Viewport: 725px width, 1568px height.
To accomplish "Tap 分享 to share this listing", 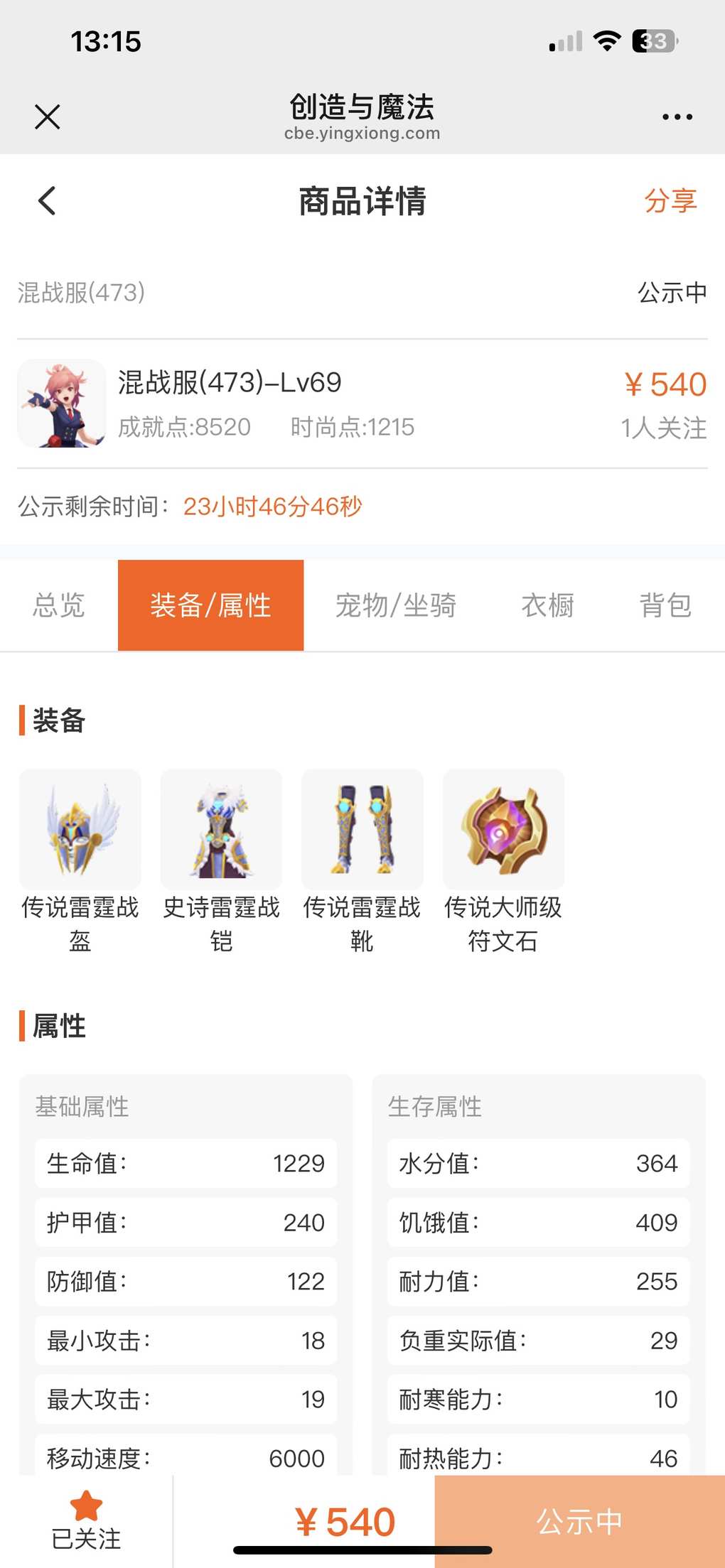I will (x=670, y=201).
